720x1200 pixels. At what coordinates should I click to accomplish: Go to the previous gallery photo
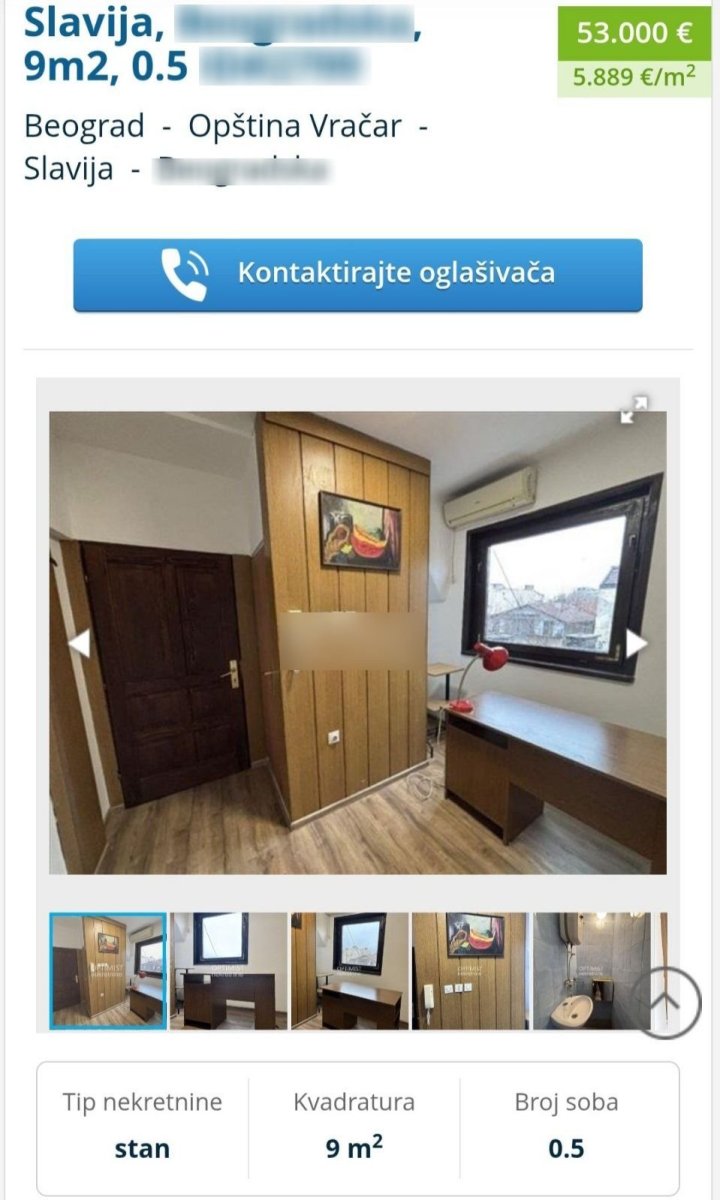[79, 643]
